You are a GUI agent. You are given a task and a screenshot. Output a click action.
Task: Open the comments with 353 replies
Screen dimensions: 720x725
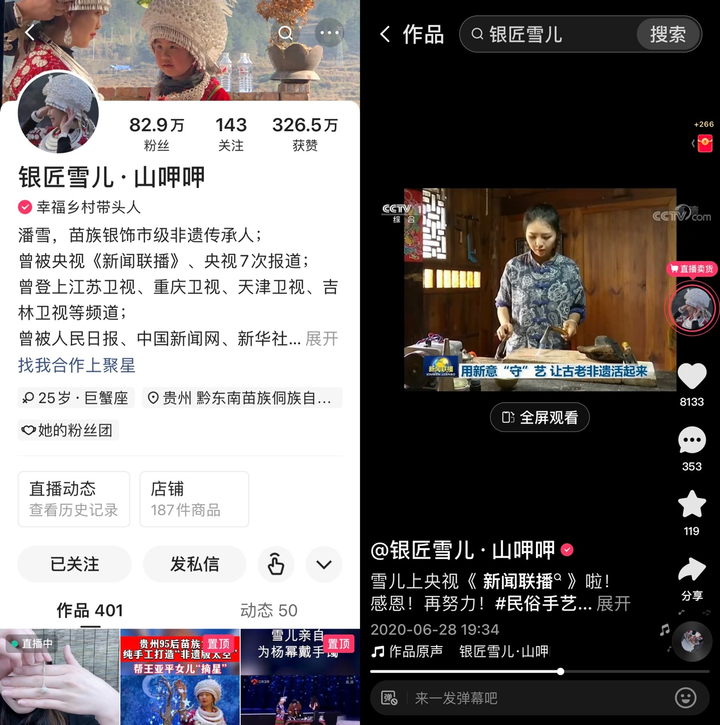click(691, 440)
